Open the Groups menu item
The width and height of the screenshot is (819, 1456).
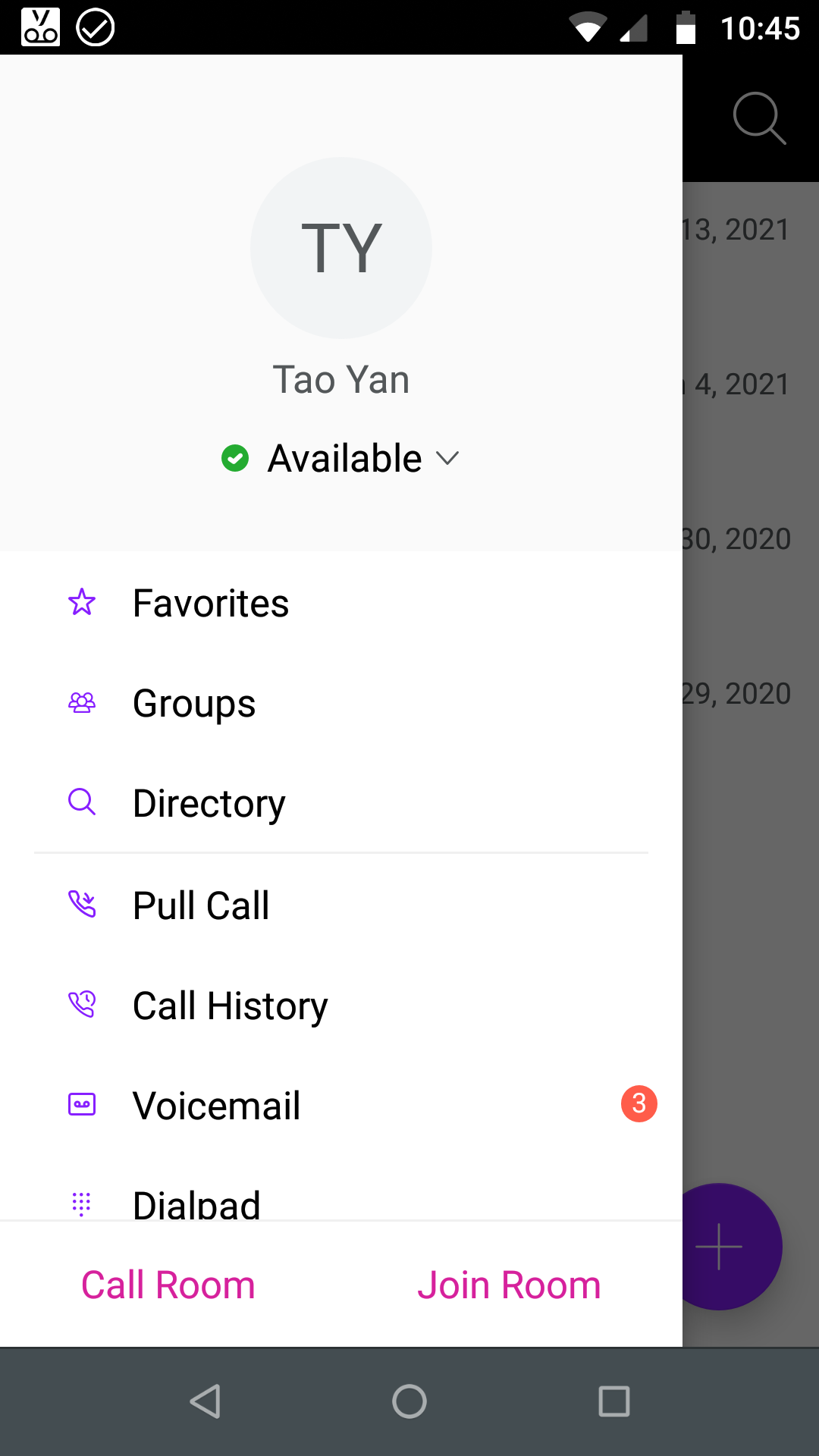[x=341, y=703]
